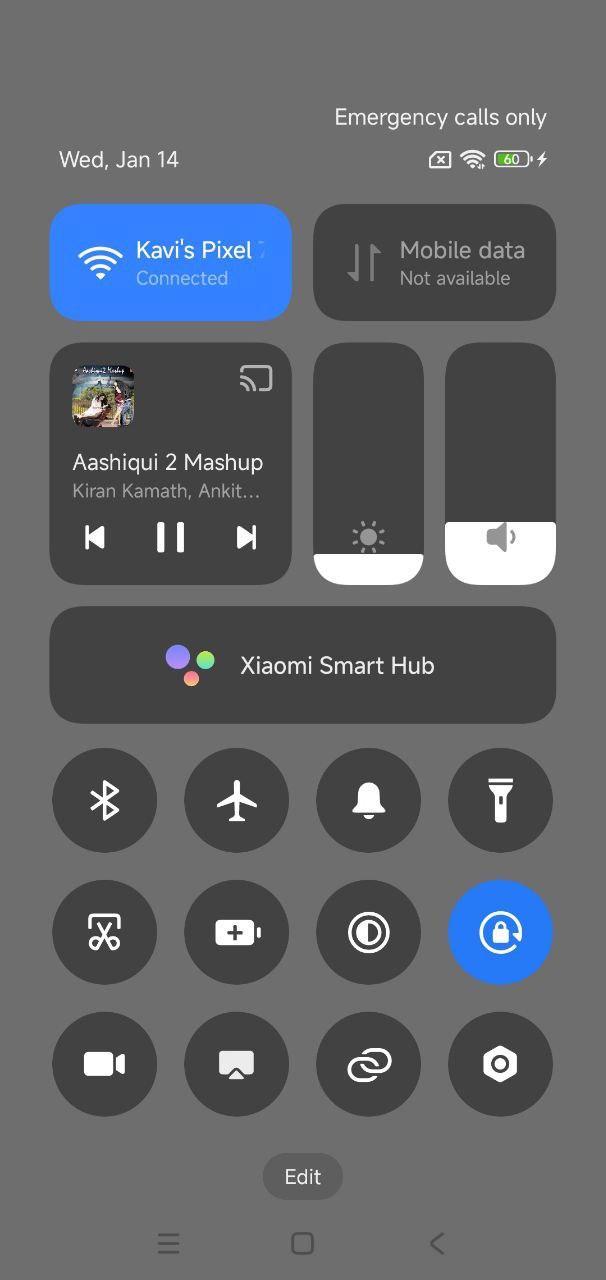Skip to the next track
Viewport: 606px width, 1280px height.
246,537
